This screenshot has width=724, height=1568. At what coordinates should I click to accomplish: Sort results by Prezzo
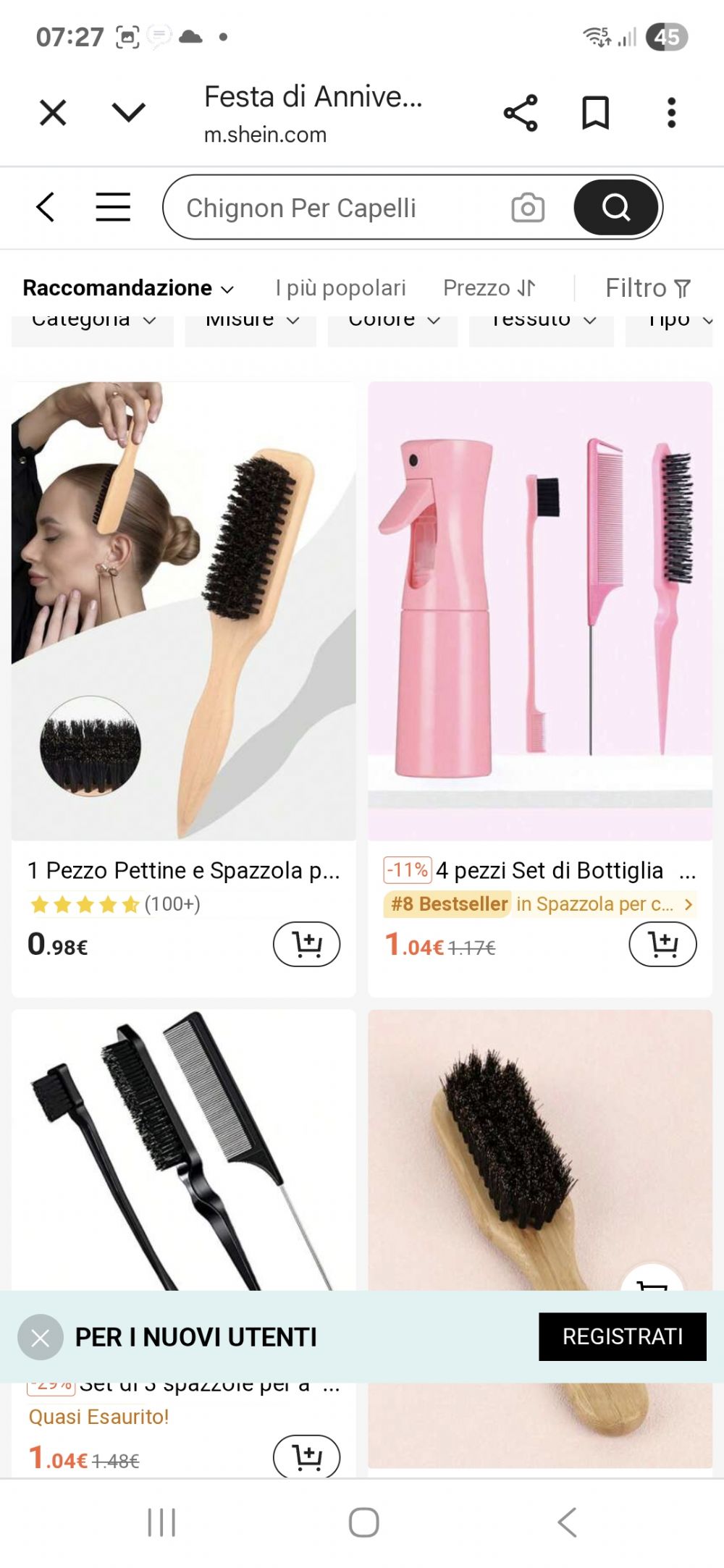coord(489,288)
